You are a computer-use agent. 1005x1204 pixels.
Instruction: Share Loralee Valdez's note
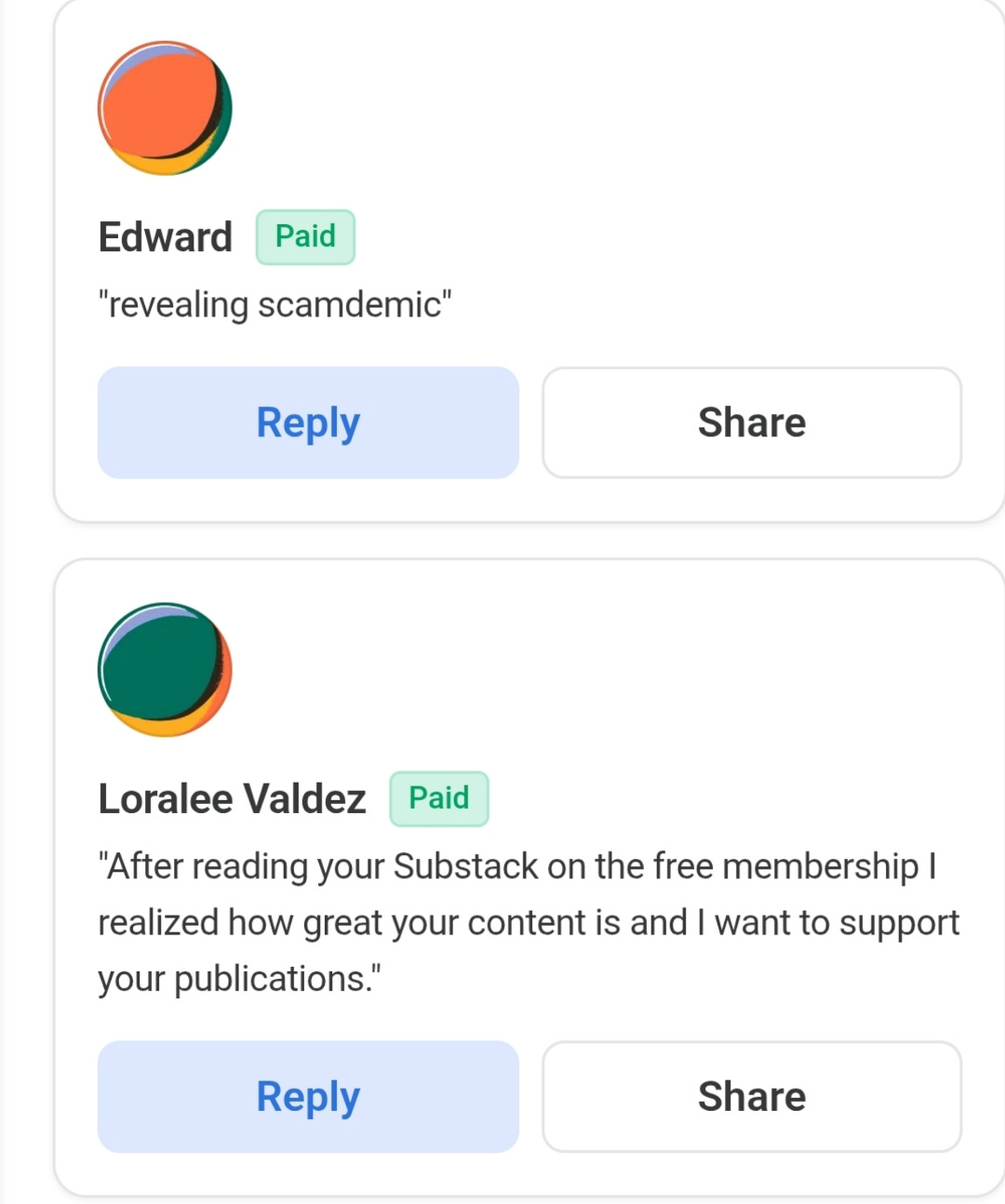[751, 1096]
